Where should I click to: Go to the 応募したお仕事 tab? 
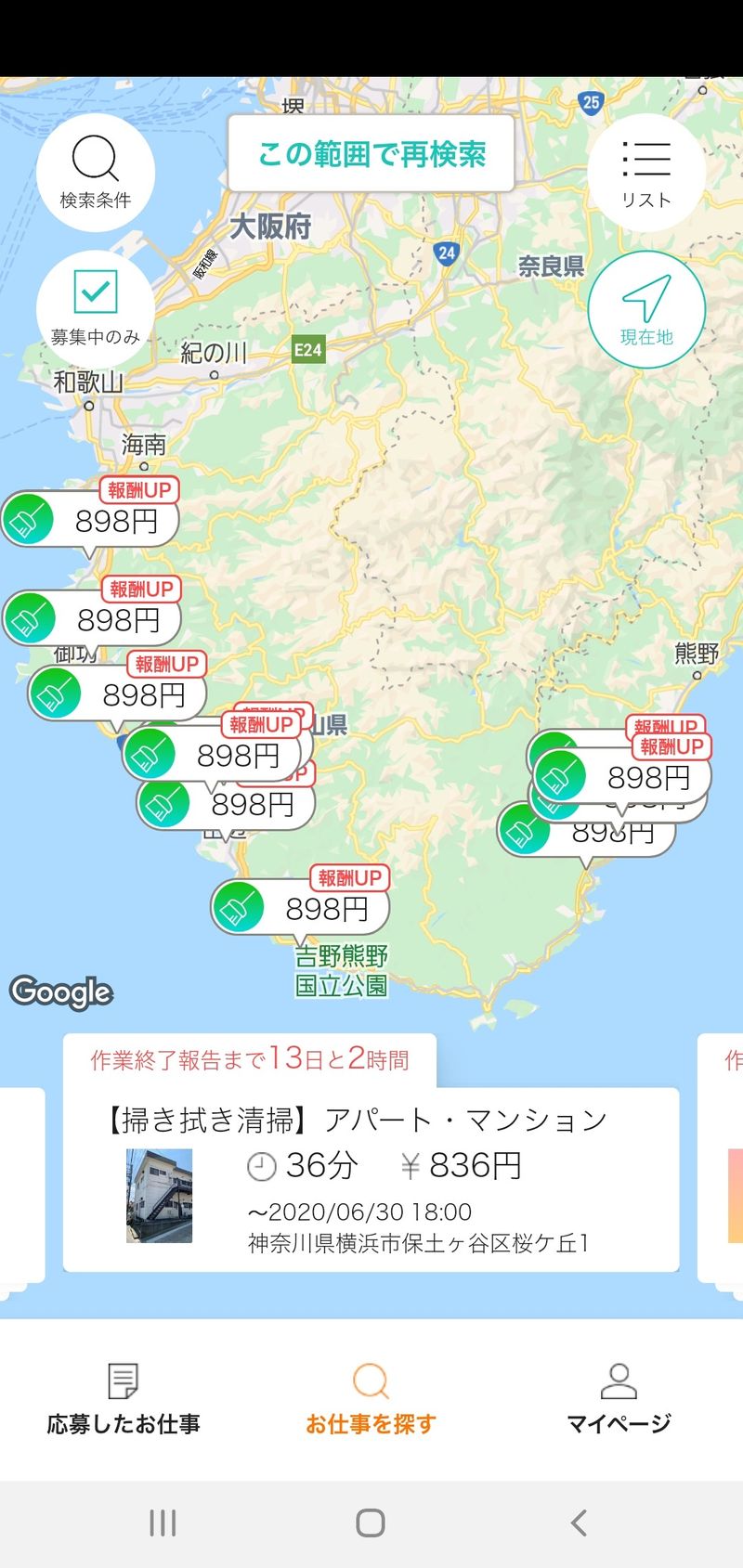click(124, 1399)
